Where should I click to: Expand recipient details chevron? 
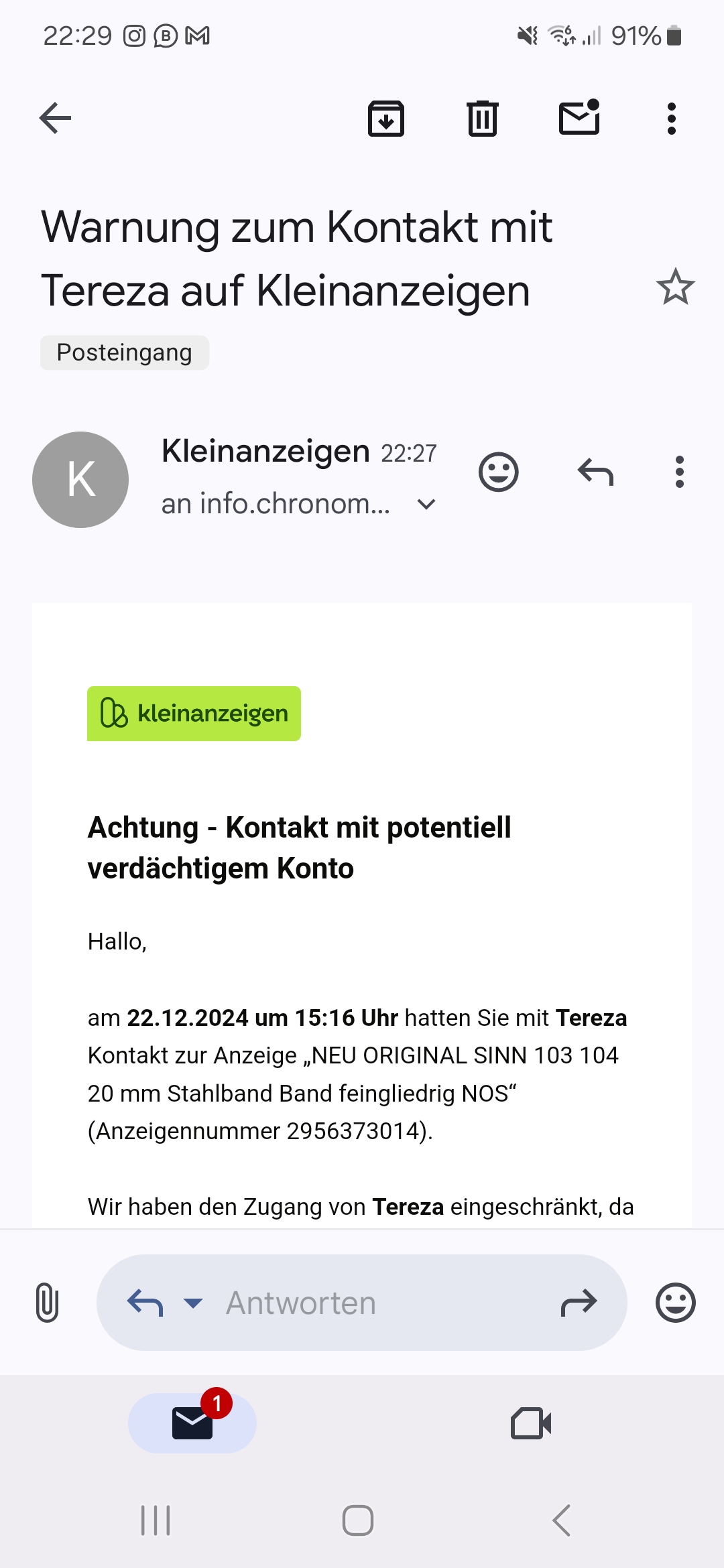(x=426, y=504)
